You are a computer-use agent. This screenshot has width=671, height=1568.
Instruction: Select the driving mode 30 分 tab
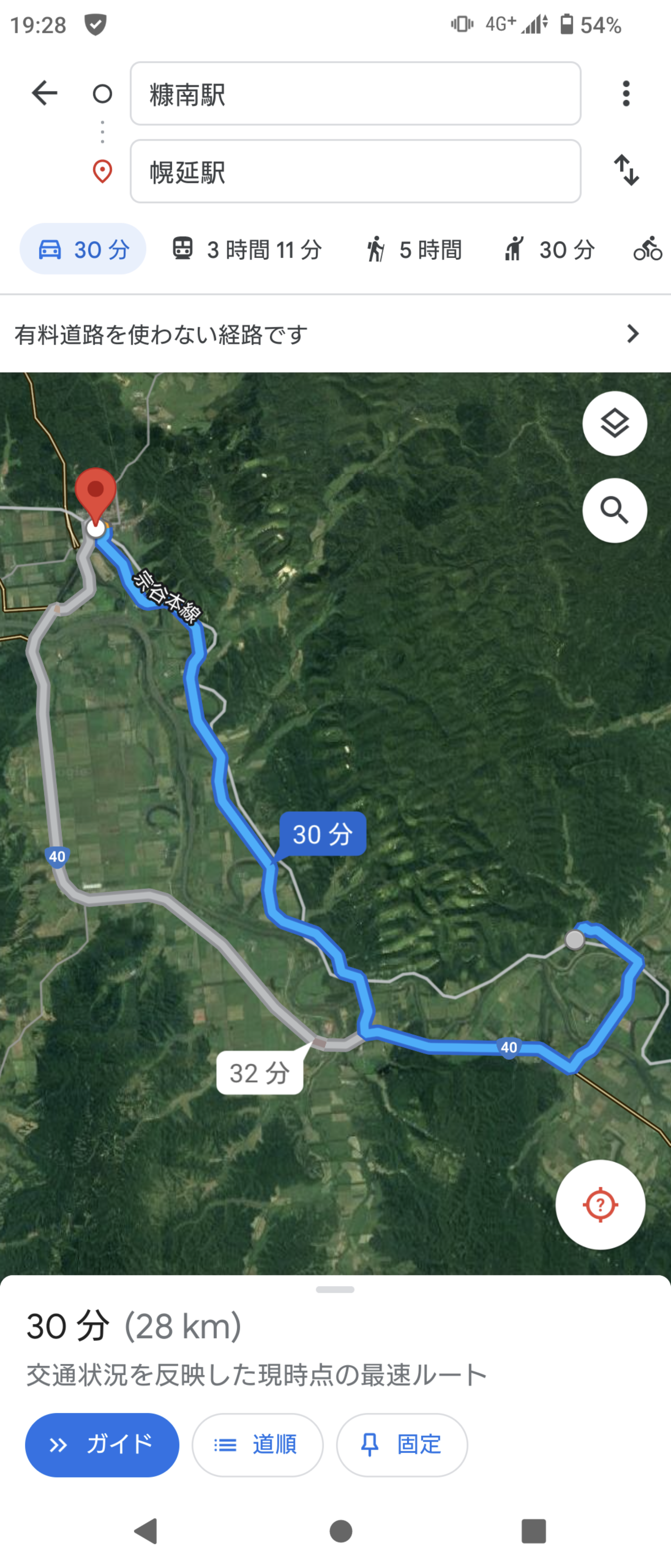pos(83,249)
